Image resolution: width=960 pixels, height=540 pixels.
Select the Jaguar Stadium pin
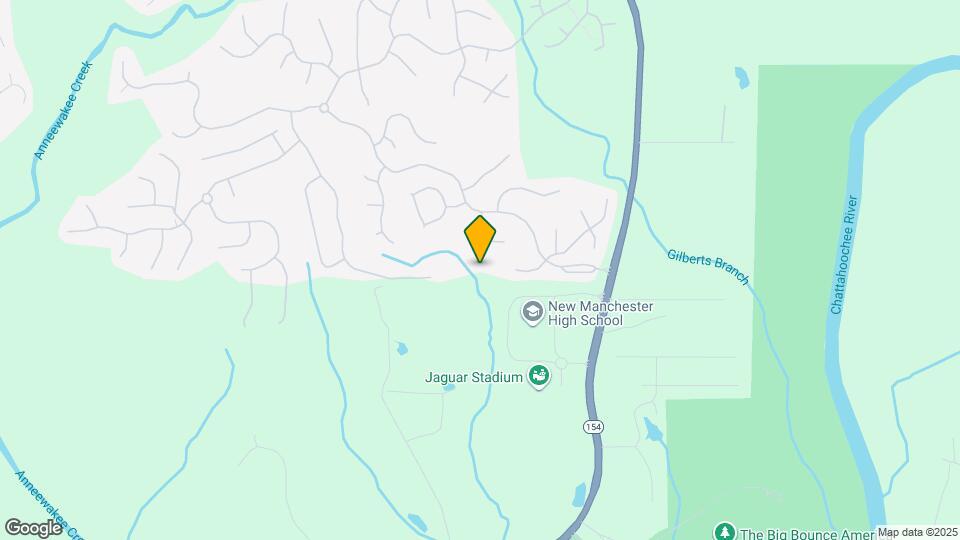click(x=539, y=377)
